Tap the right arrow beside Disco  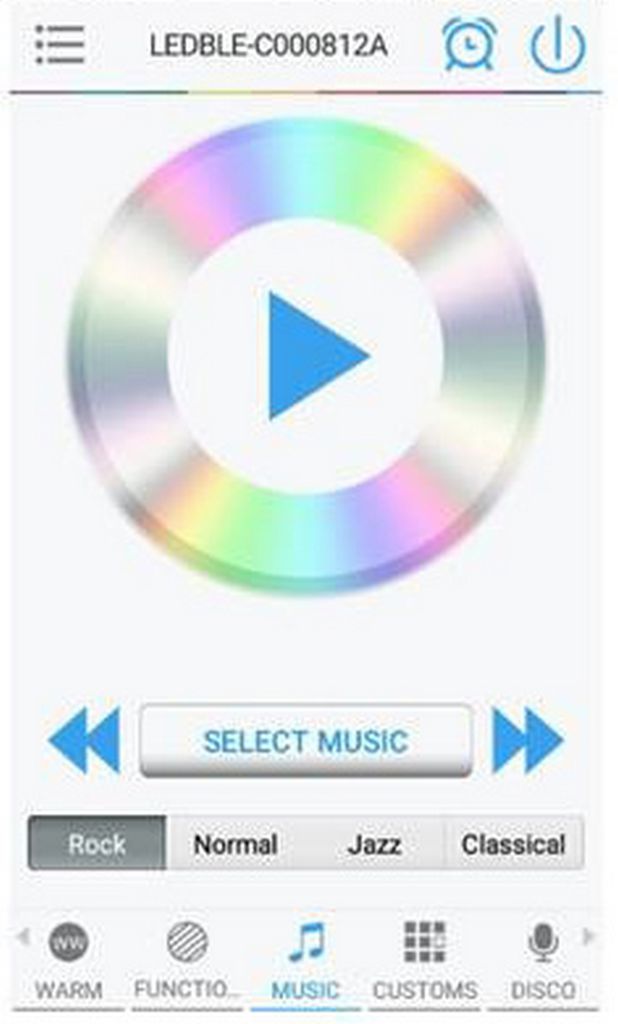coord(589,936)
